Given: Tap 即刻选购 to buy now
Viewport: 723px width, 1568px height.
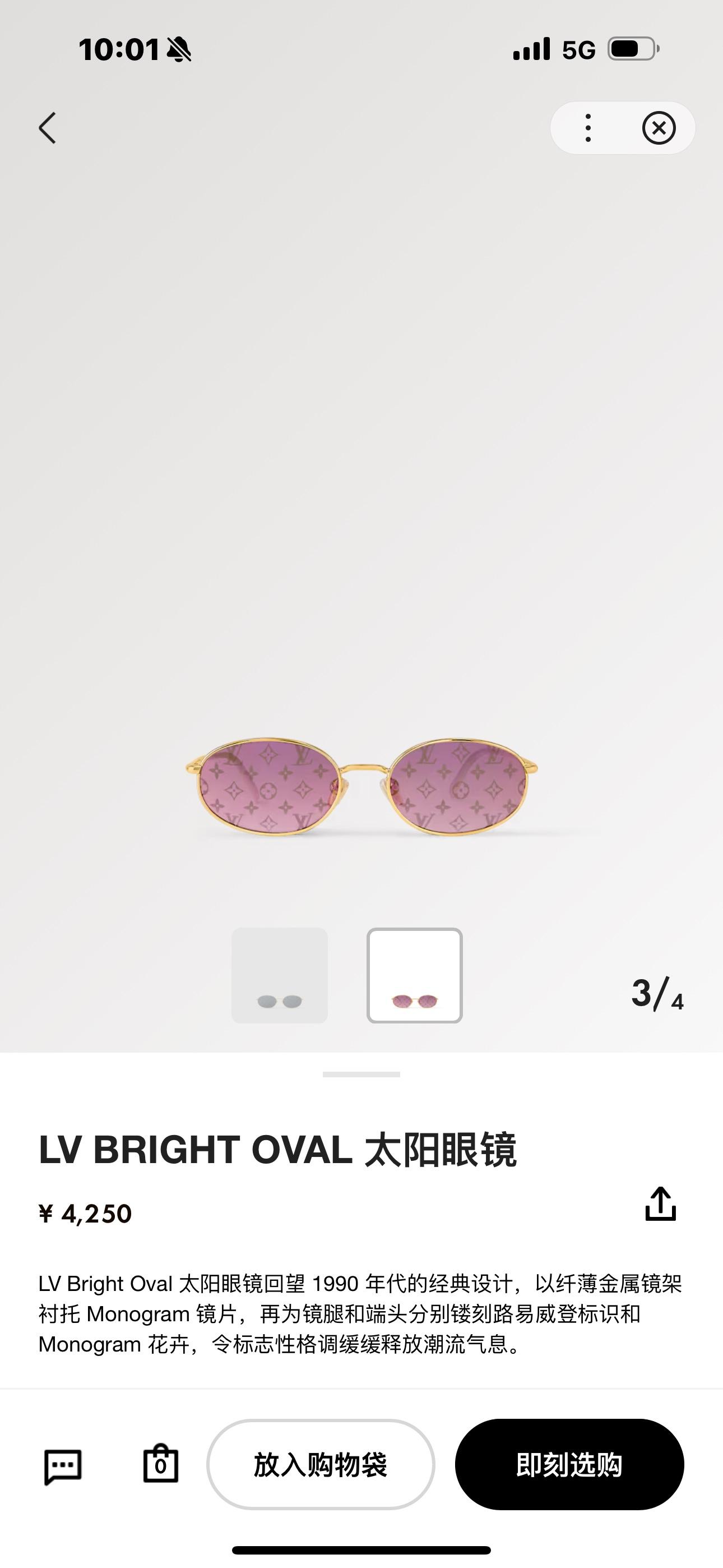Looking at the screenshot, I should (569, 1464).
